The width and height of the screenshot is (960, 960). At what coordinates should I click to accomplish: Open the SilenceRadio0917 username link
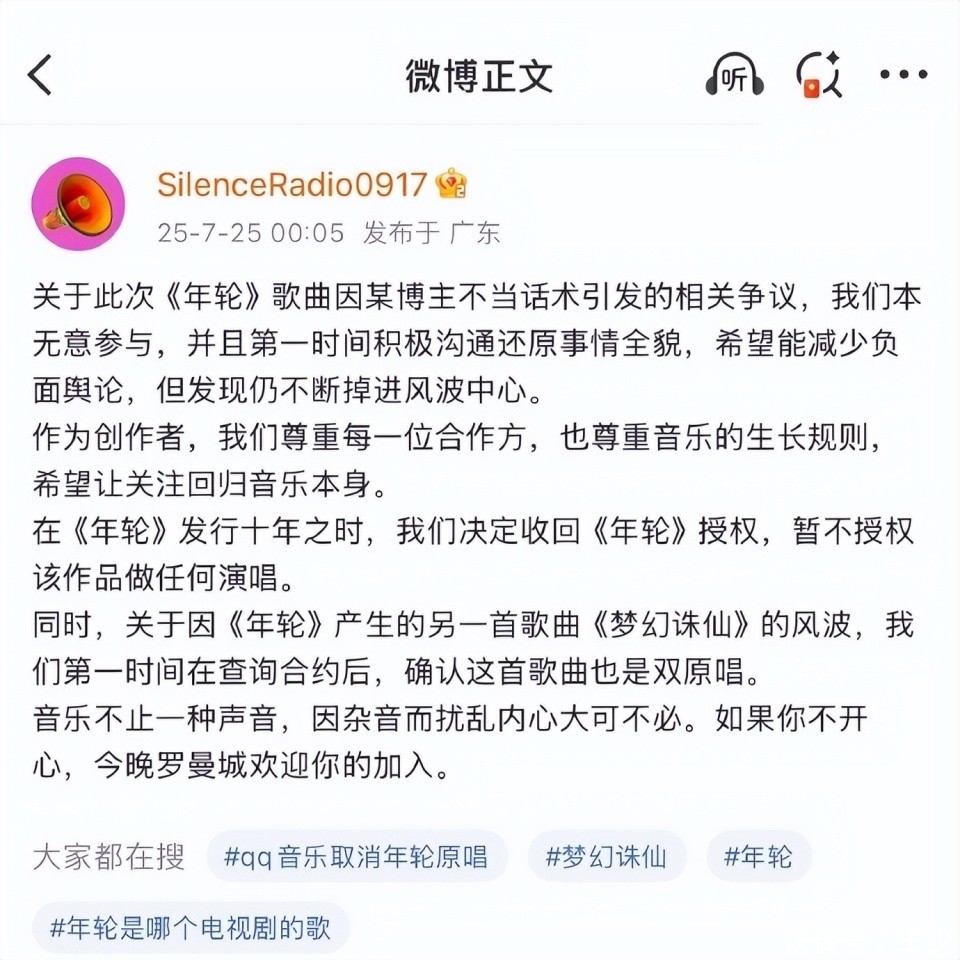(292, 184)
